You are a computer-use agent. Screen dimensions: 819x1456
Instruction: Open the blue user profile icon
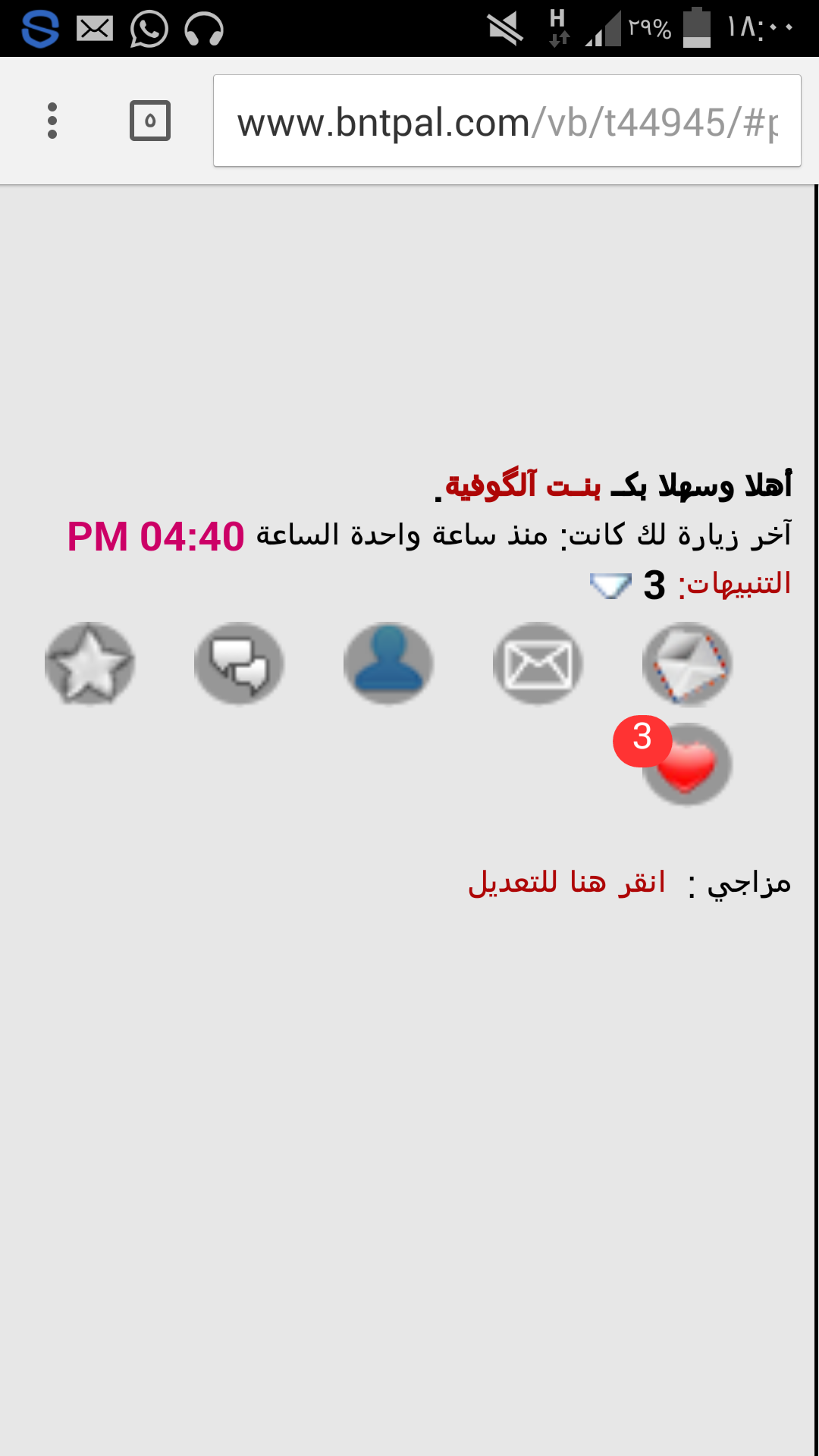[x=388, y=664]
